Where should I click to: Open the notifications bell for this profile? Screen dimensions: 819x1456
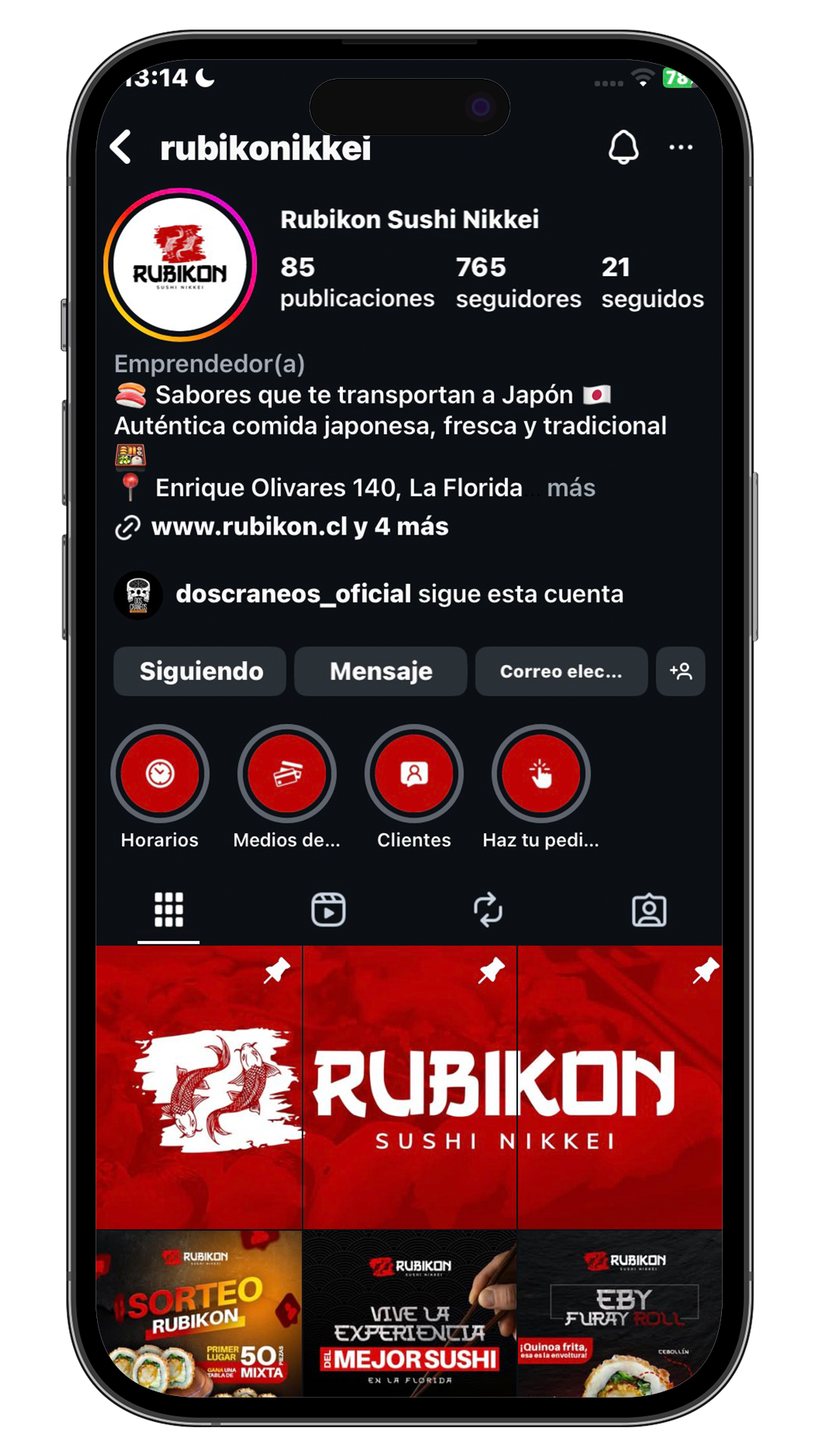[x=623, y=147]
